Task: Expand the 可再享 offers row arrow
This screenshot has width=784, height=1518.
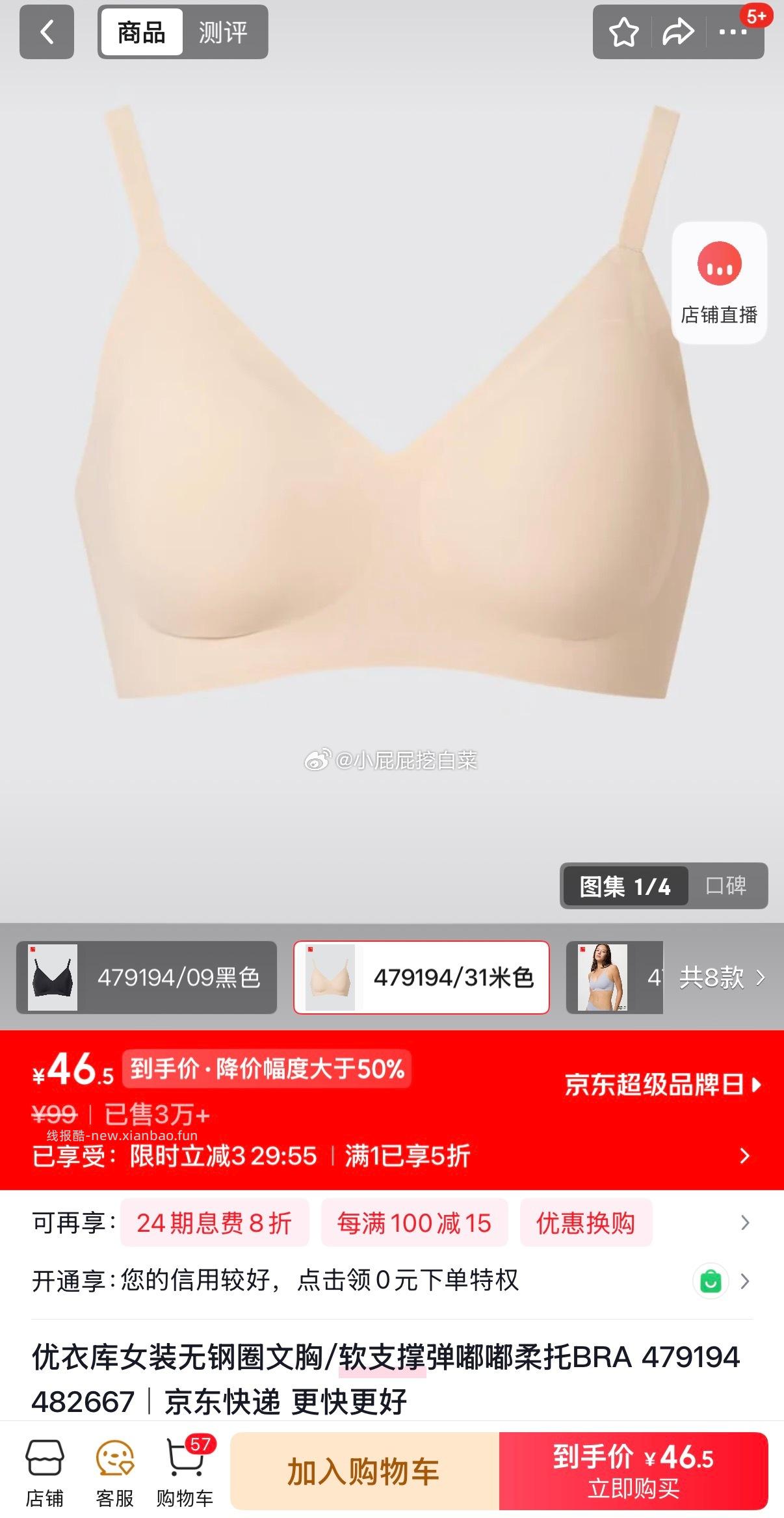Action: click(x=745, y=1223)
